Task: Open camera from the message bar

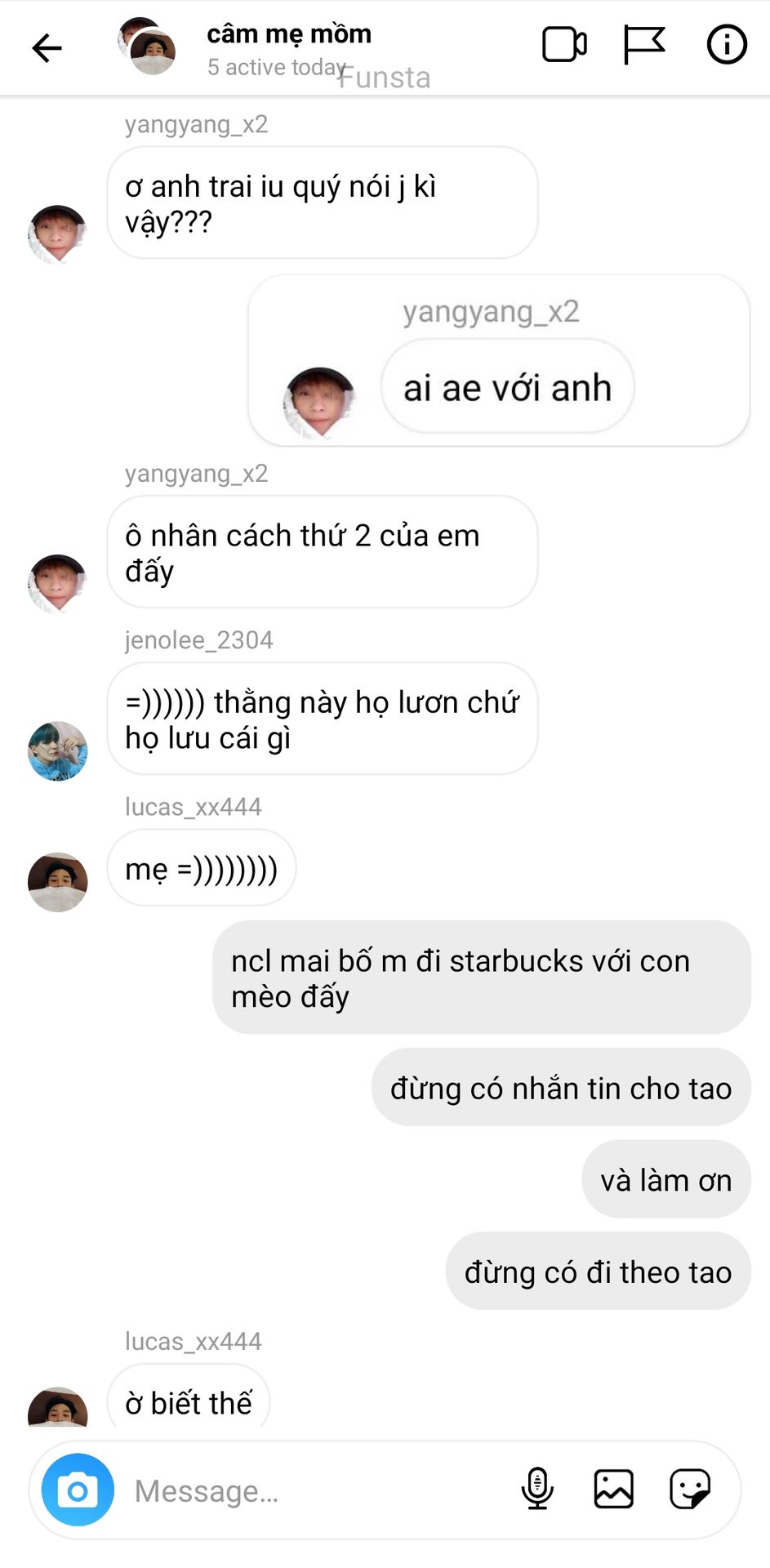Action: (x=78, y=1490)
